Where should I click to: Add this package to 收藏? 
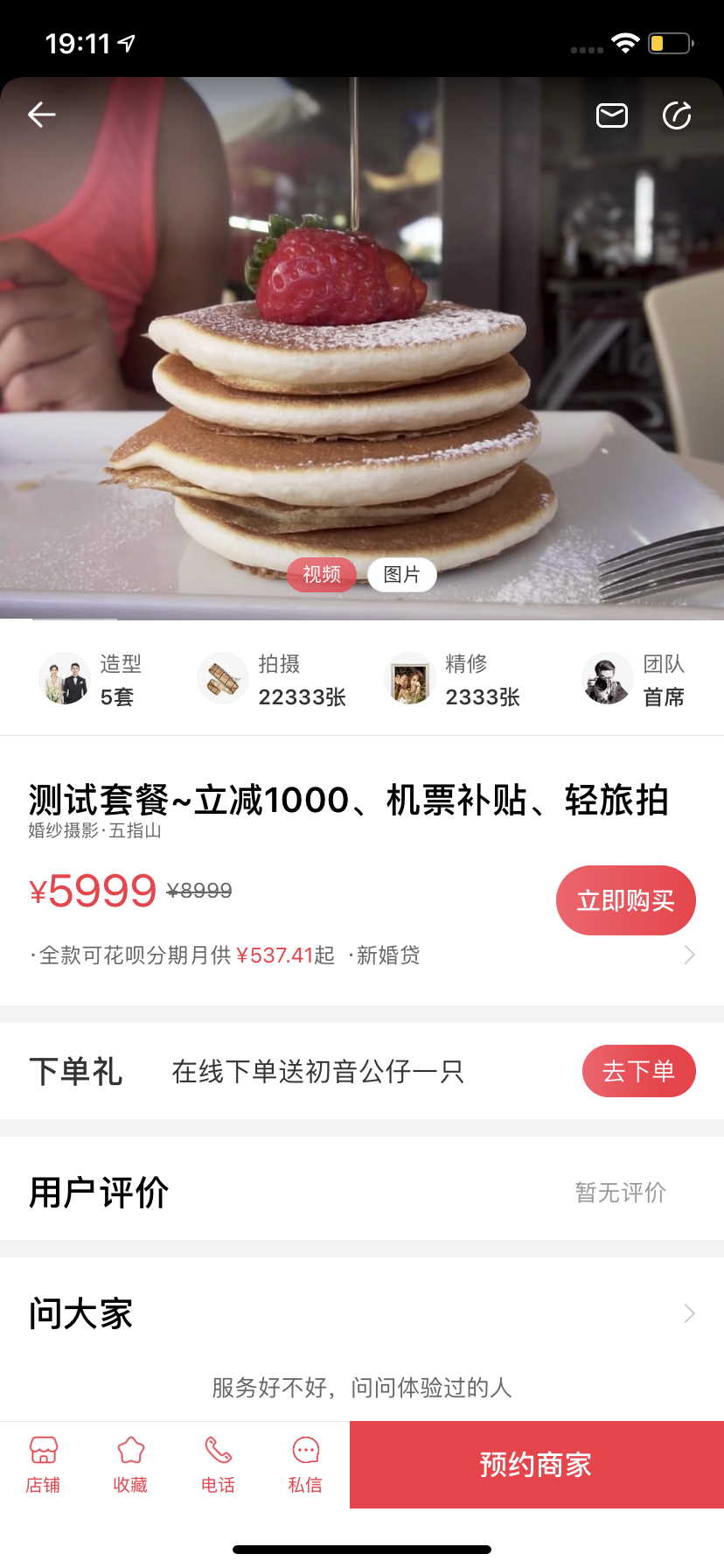tap(130, 1465)
